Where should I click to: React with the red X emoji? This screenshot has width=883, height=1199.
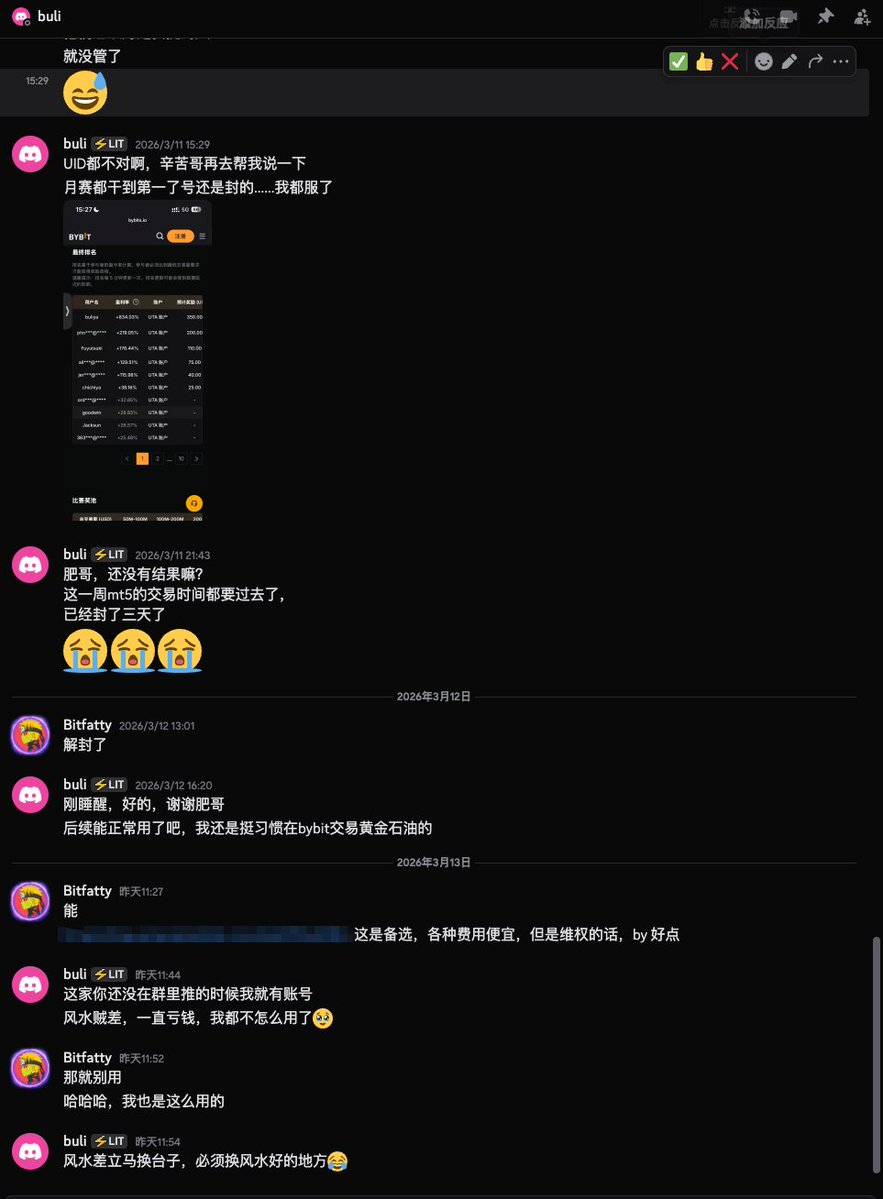730,62
